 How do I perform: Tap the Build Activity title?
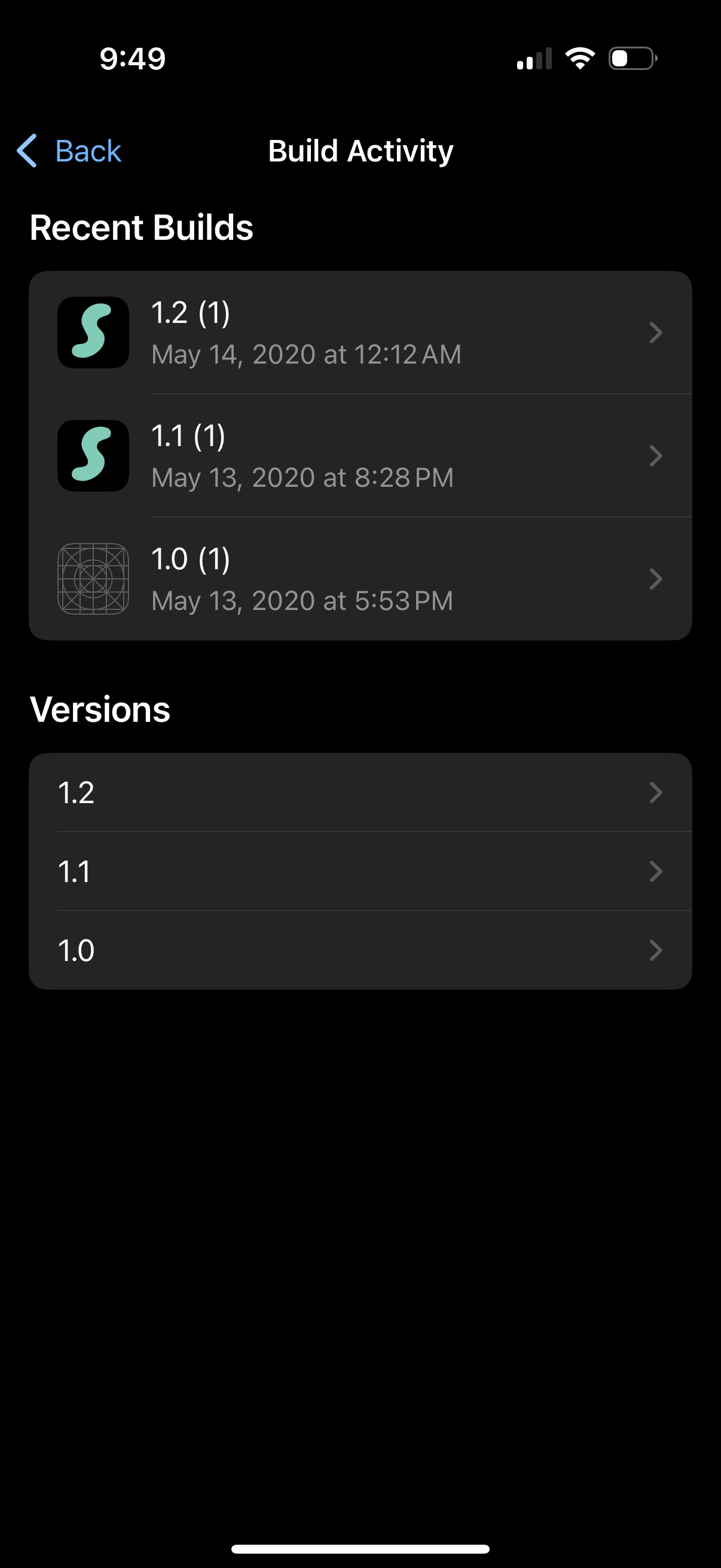click(359, 150)
